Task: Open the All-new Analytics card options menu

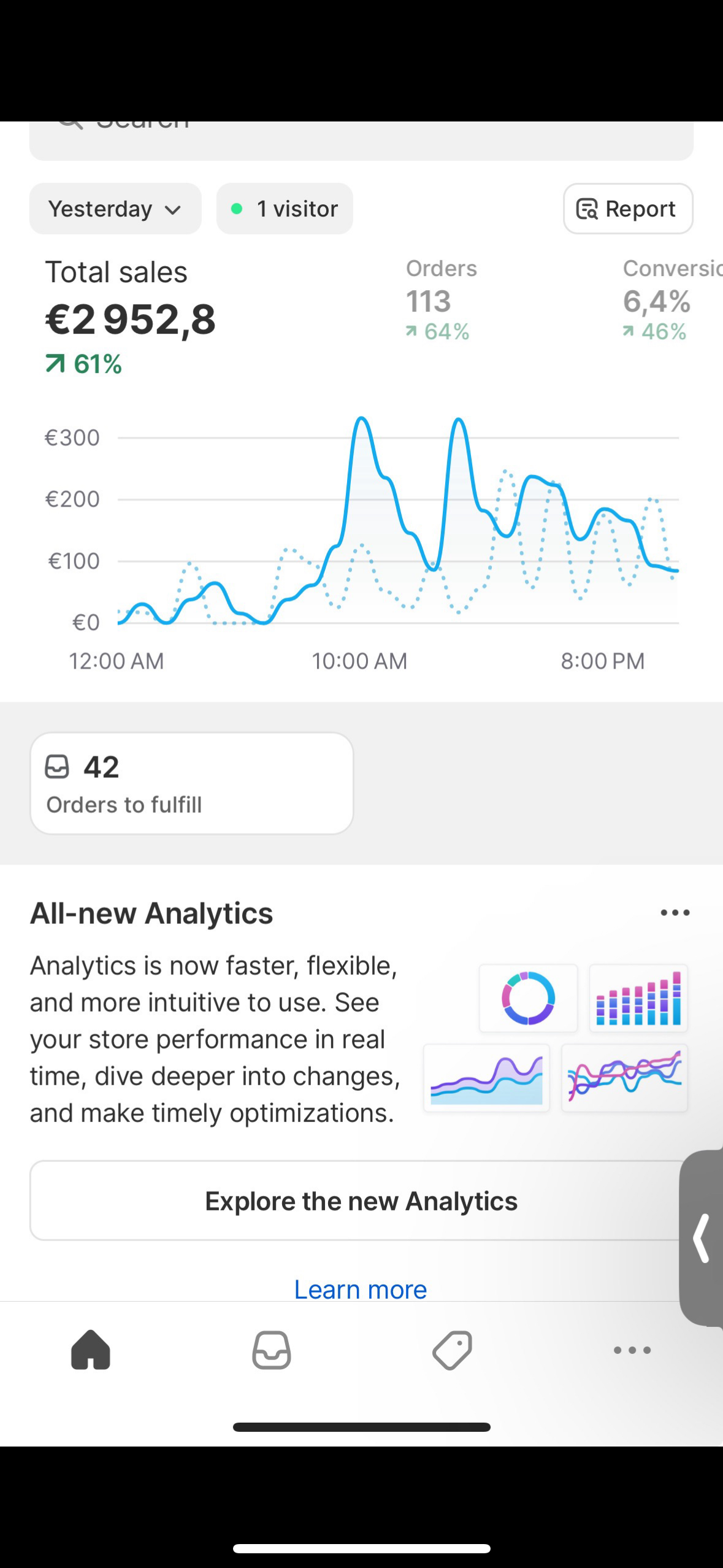Action: 675,913
